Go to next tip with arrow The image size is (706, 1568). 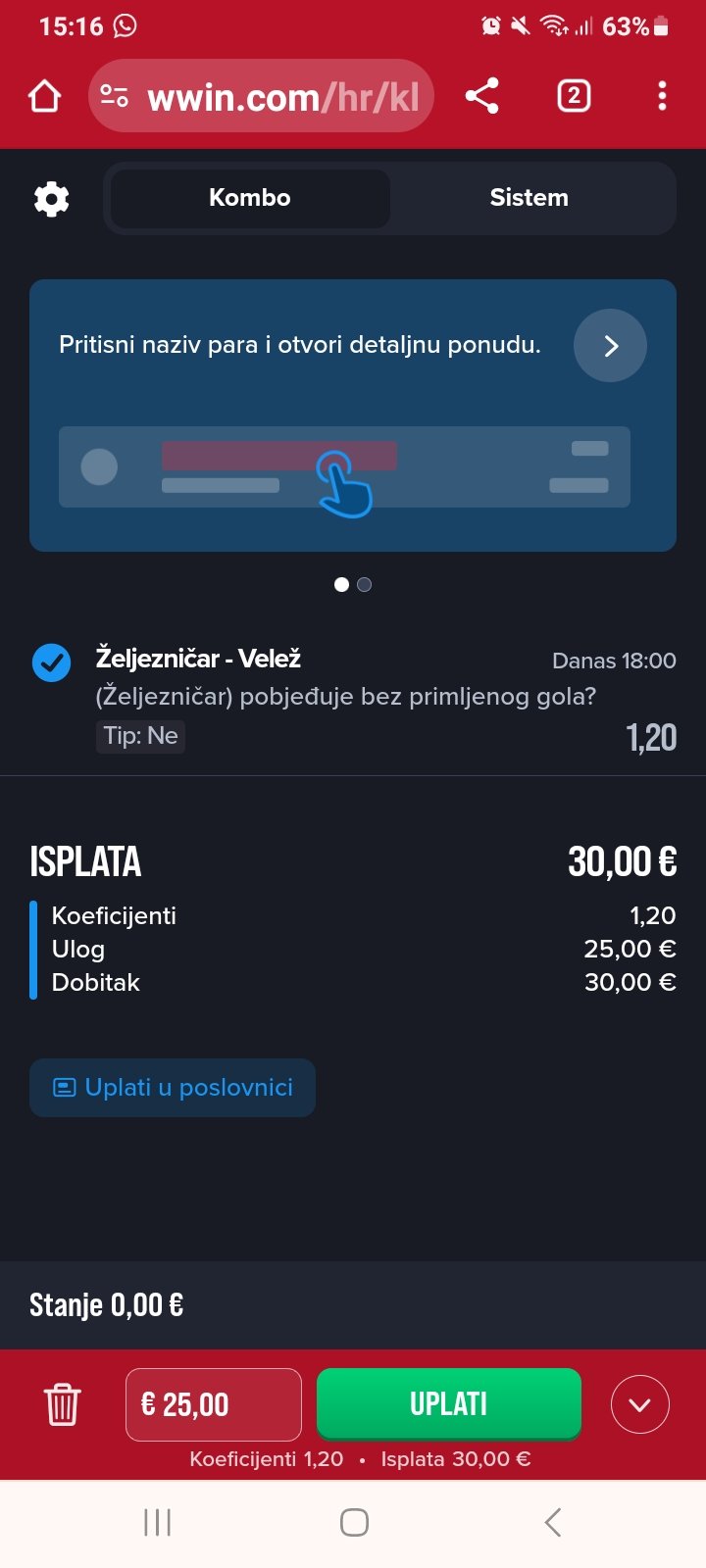coord(610,346)
